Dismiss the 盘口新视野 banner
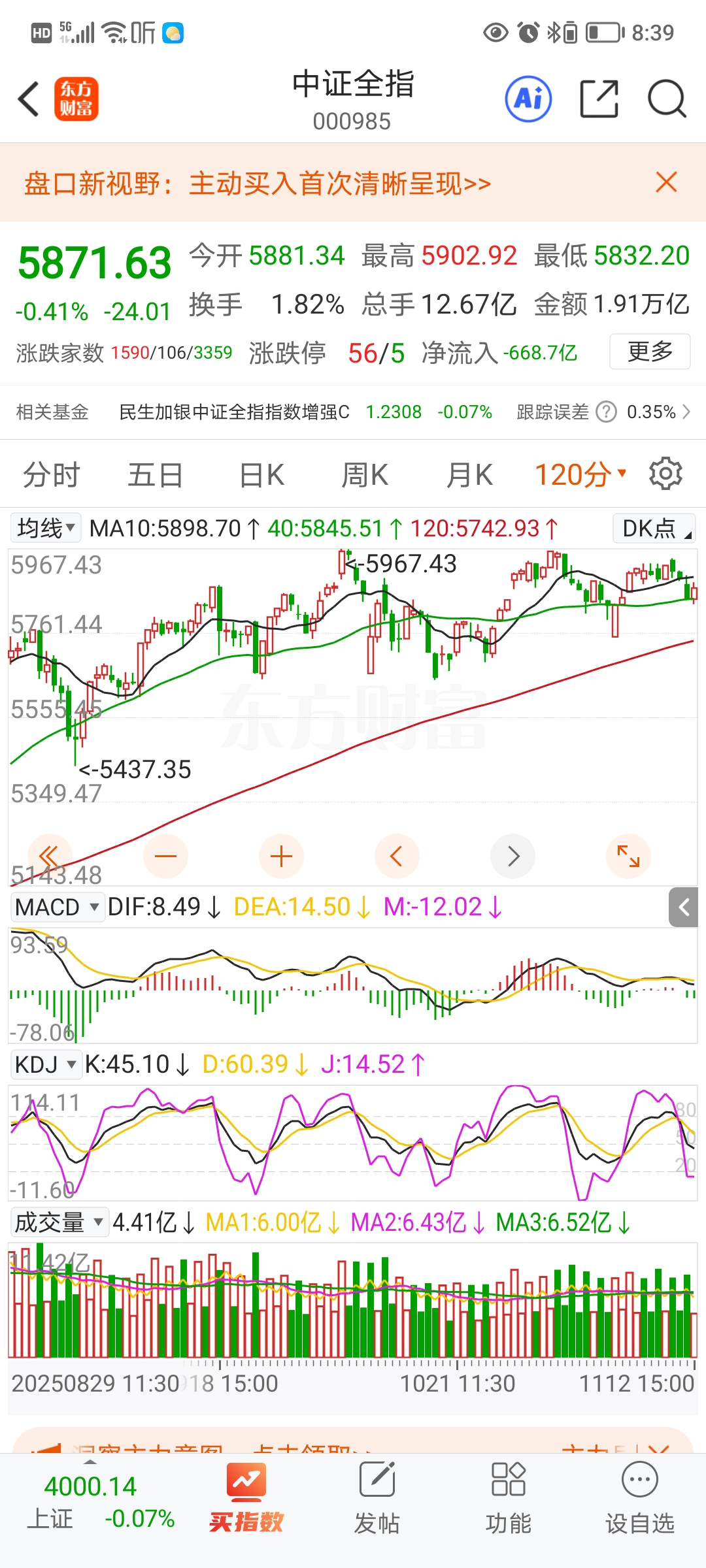The image size is (706, 1568). point(666,182)
